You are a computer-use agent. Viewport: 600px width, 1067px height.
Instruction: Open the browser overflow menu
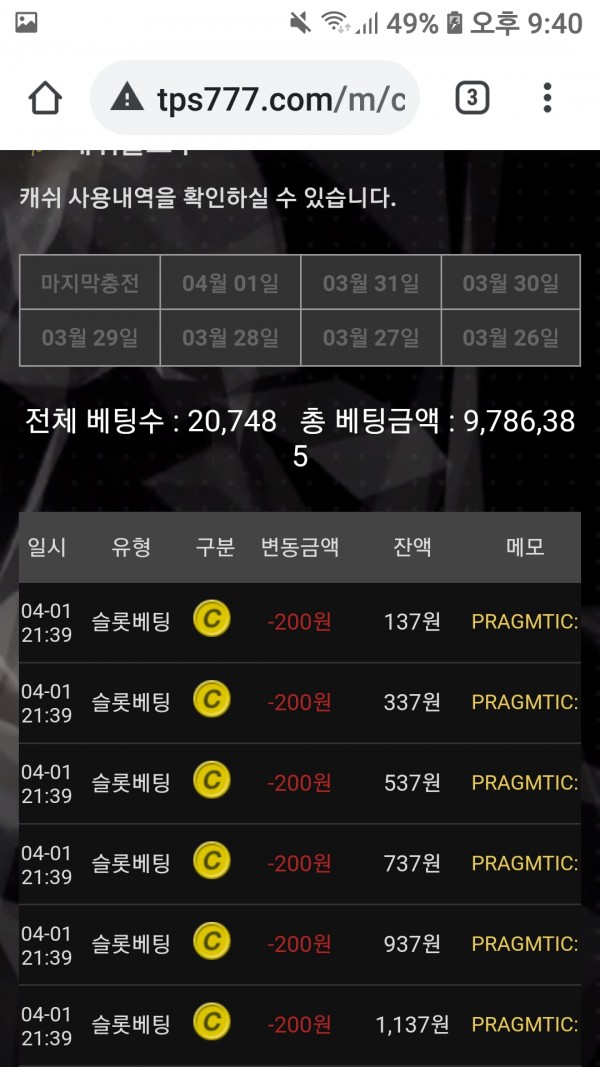(547, 98)
